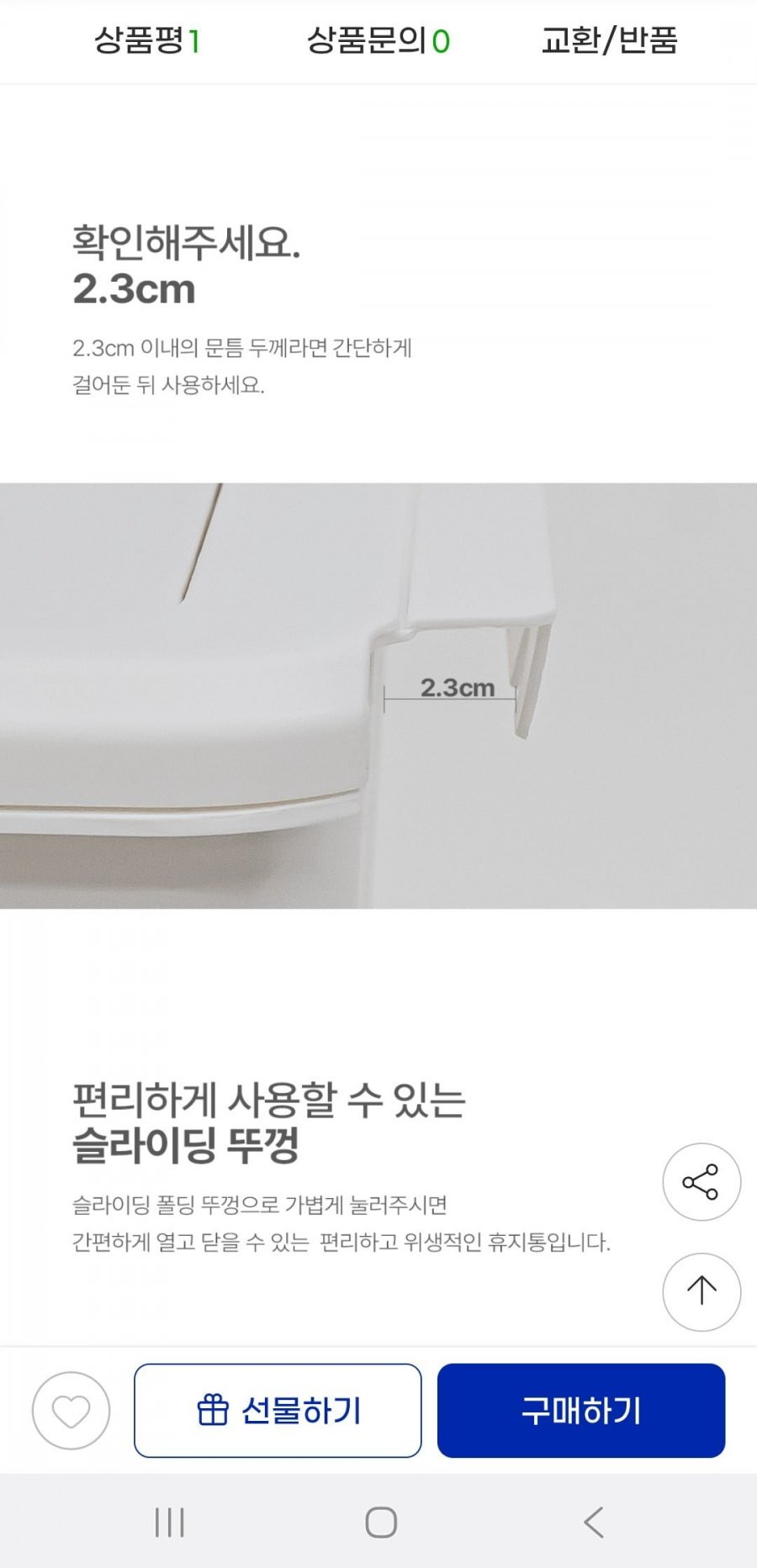Tap 선물하기 to send as gift
This screenshot has height=1568, width=757.
tap(278, 1410)
